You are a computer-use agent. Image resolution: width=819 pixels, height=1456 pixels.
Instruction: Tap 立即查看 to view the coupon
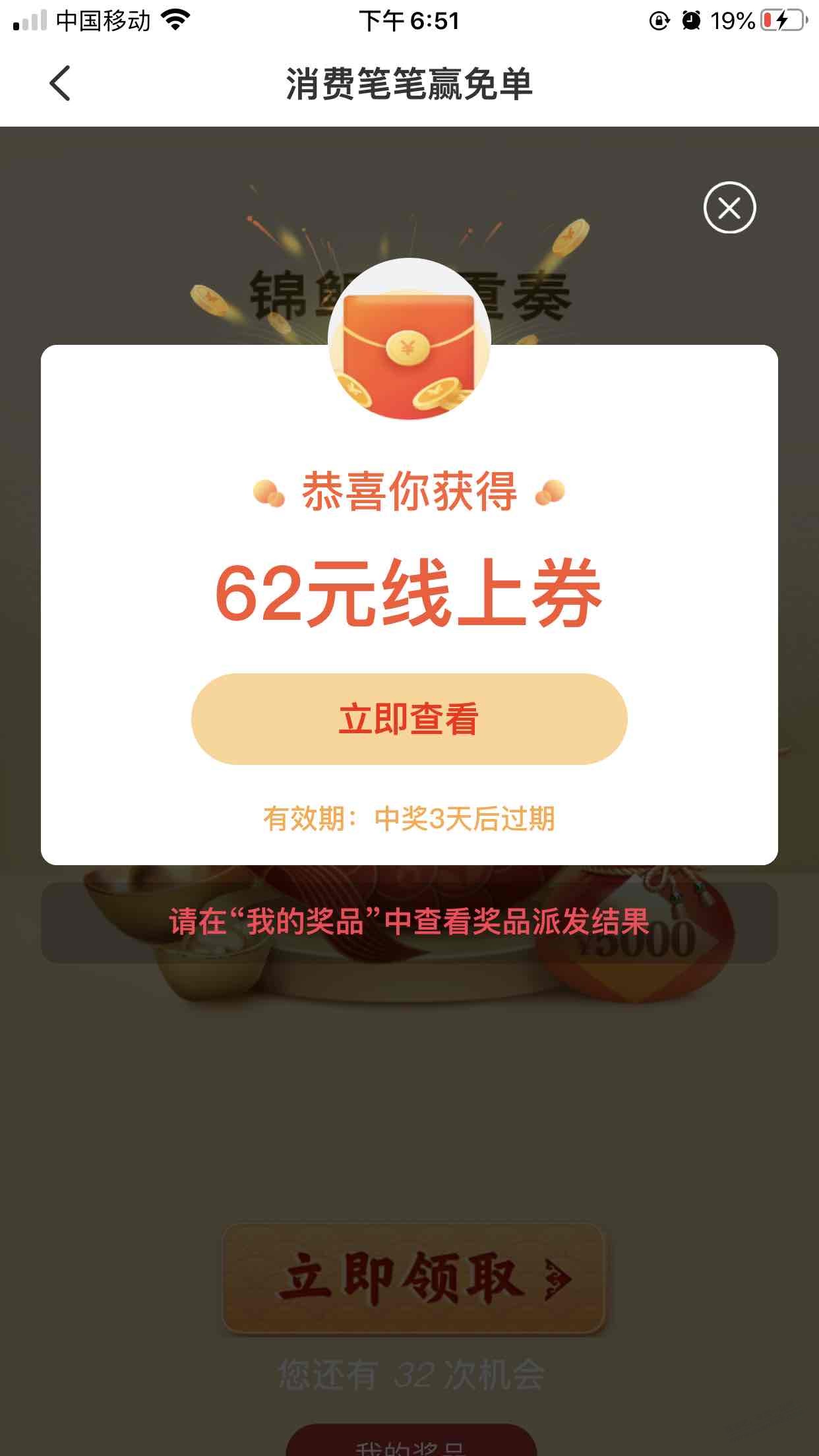pyautogui.click(x=409, y=719)
